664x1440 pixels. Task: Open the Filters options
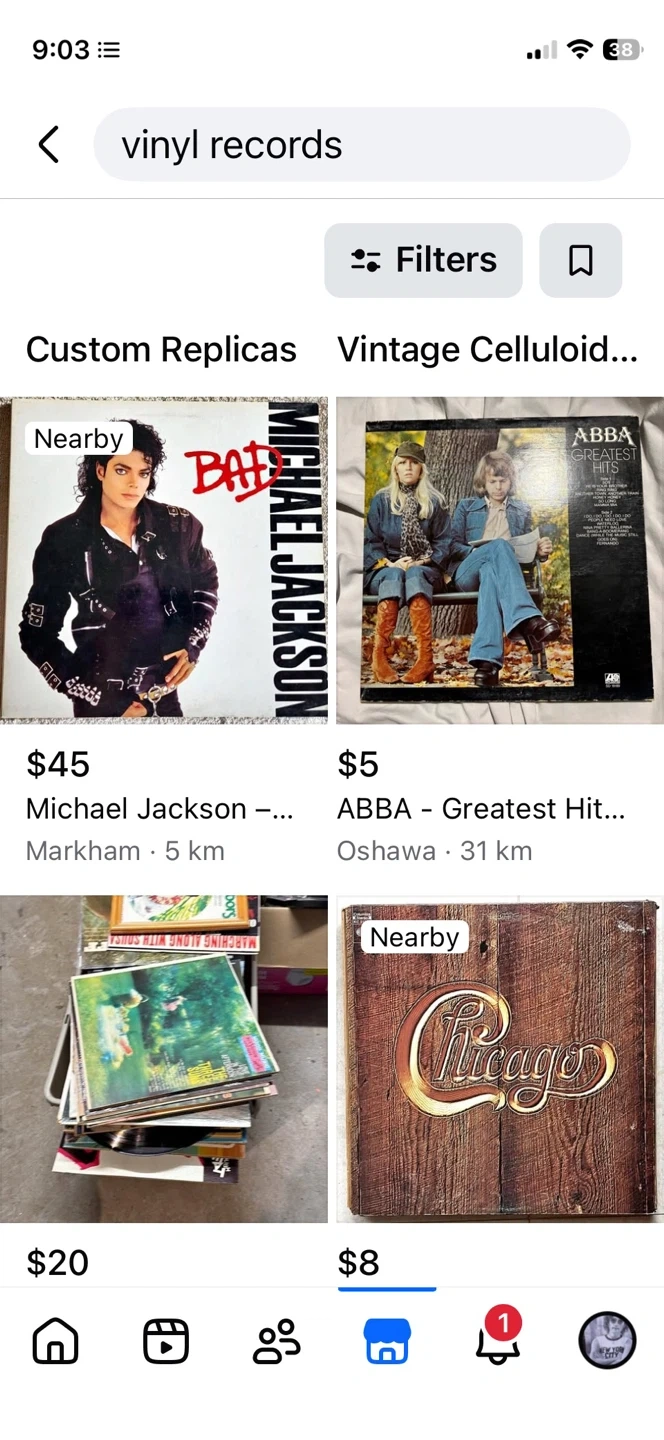tap(423, 260)
